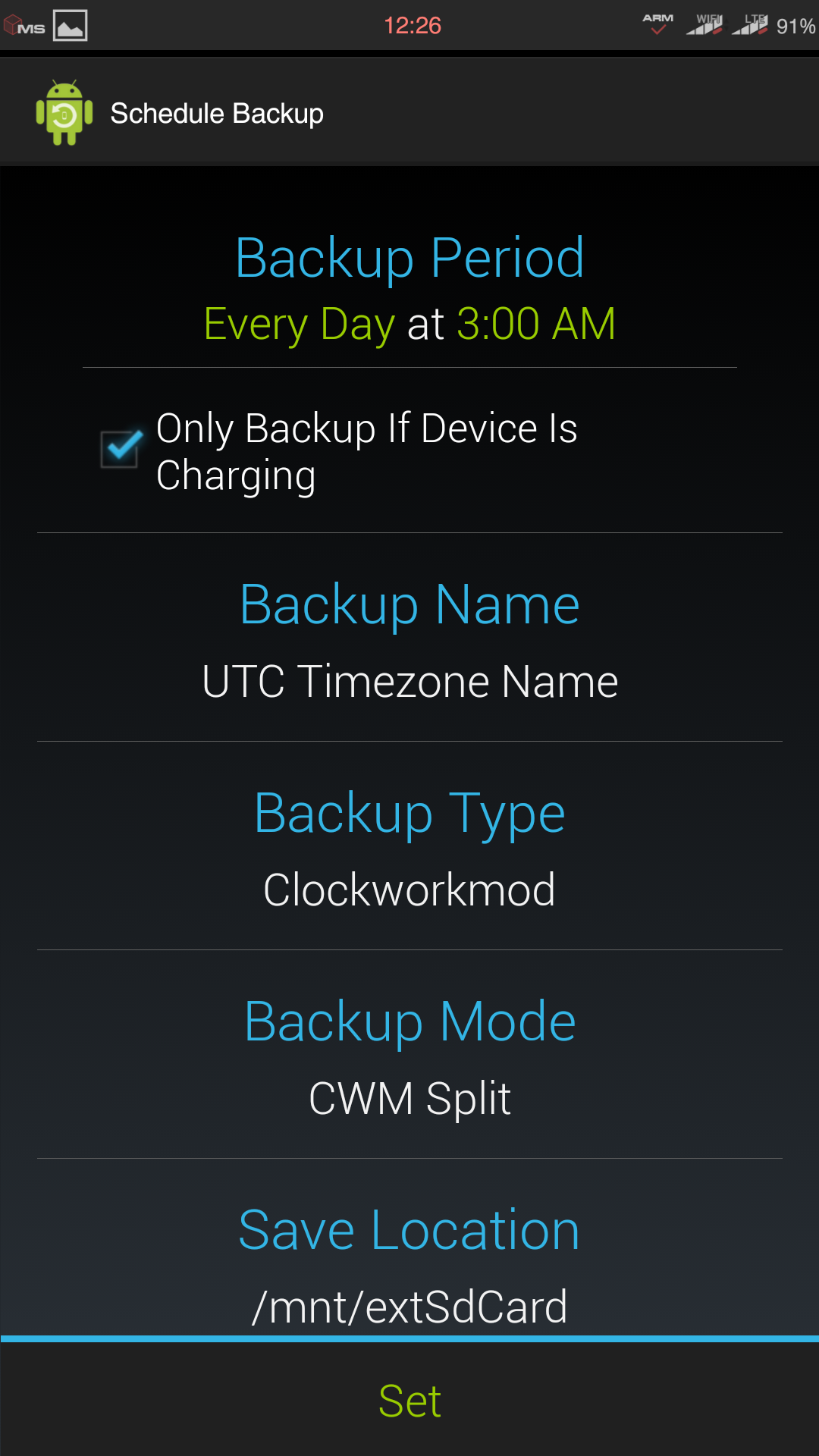Change the Save Location path
819x1456 pixels.
409,1265
